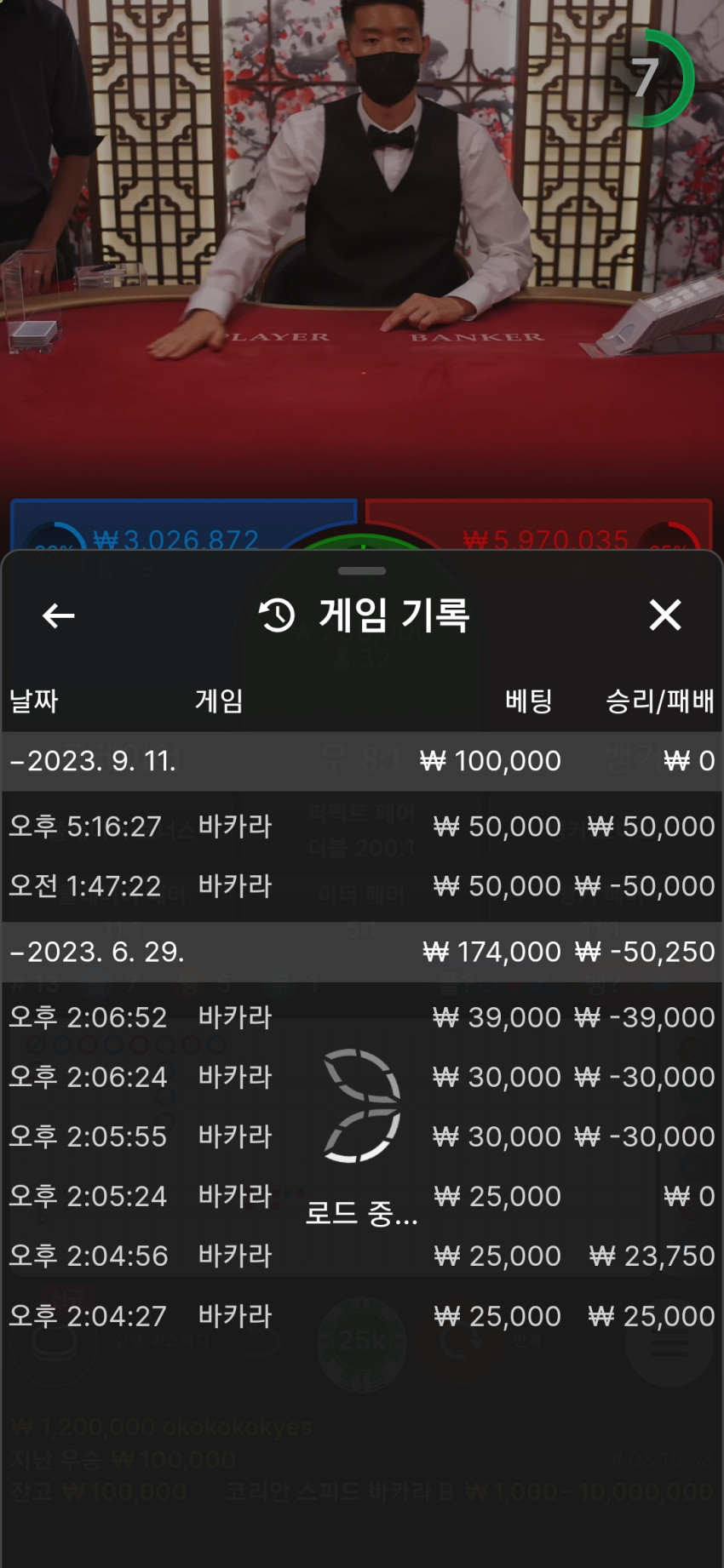Close the 게임 기록 panel

(x=665, y=615)
